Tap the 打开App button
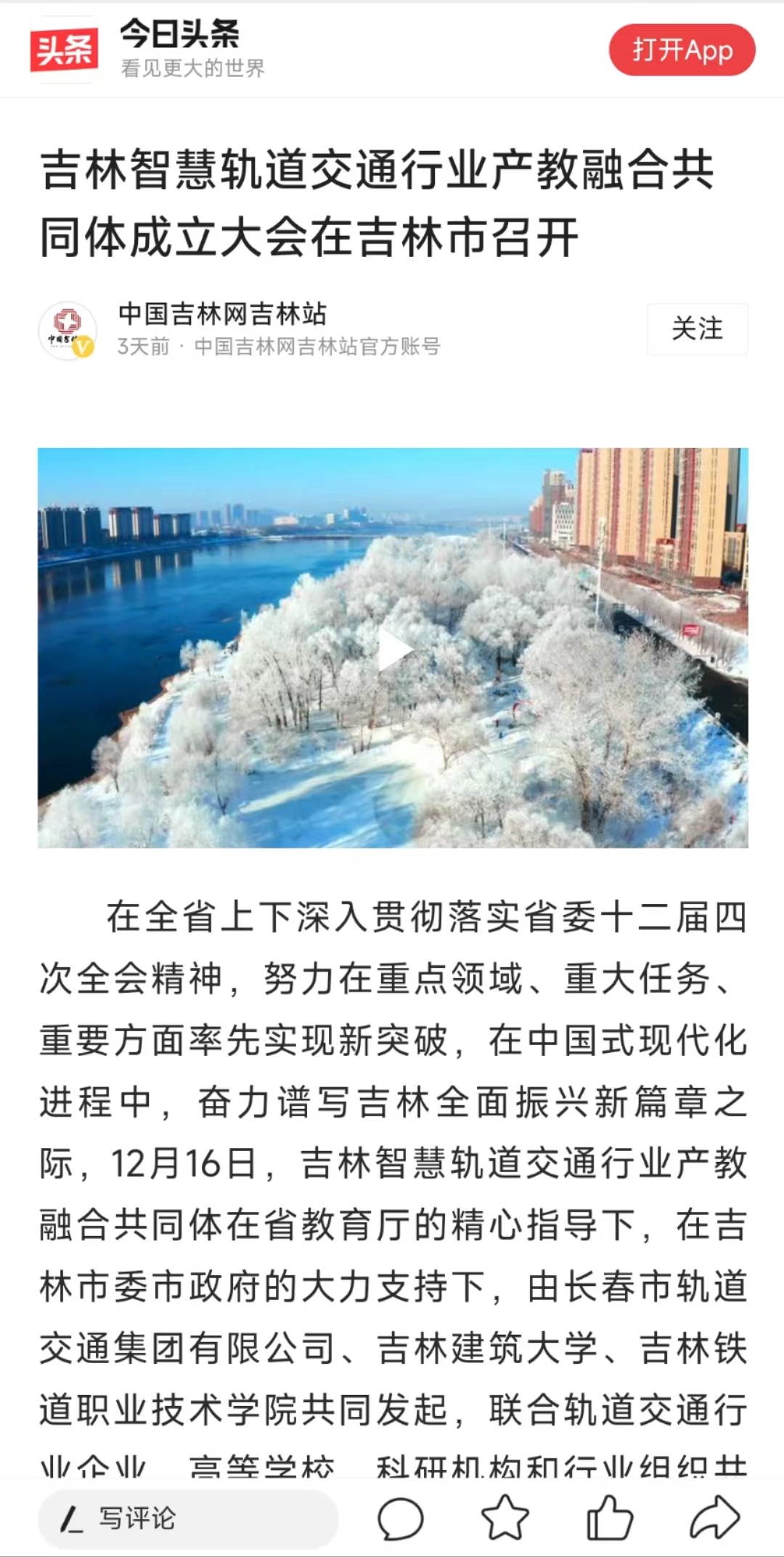The height and width of the screenshot is (1557, 784). coord(682,50)
